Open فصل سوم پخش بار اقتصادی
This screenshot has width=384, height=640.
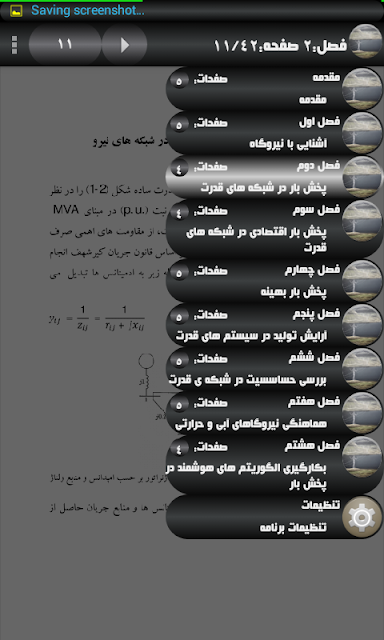coord(274,229)
